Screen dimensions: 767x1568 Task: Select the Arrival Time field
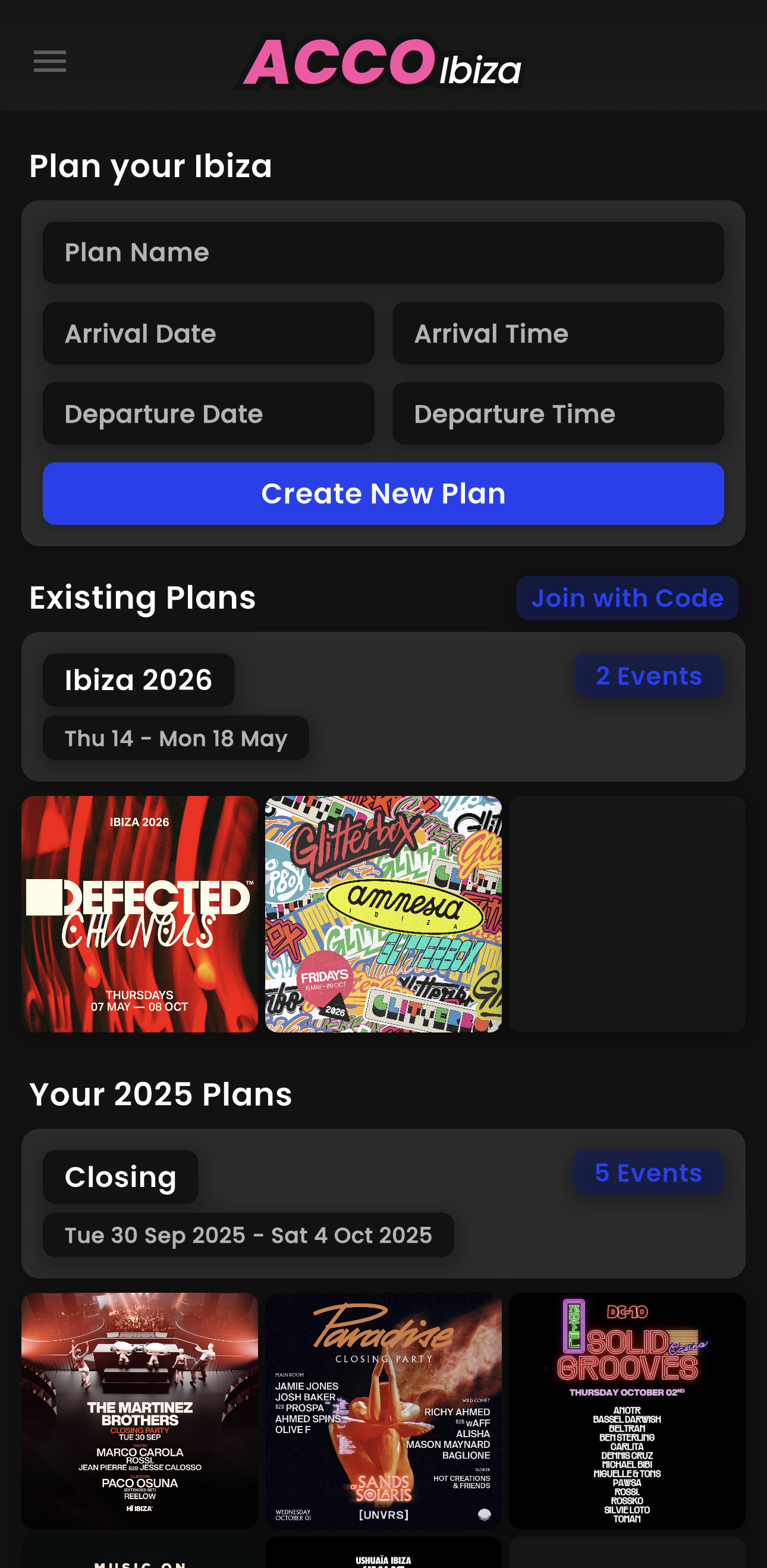558,333
